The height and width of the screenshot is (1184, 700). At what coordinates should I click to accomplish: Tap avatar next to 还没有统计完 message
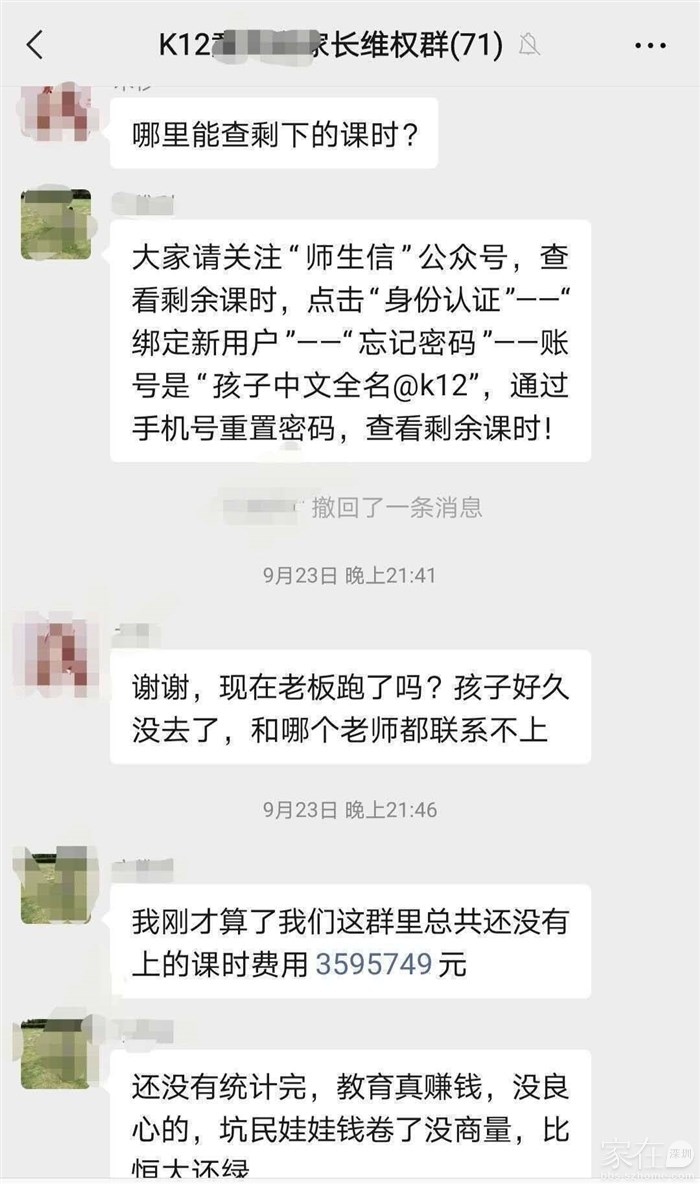coord(56,1052)
